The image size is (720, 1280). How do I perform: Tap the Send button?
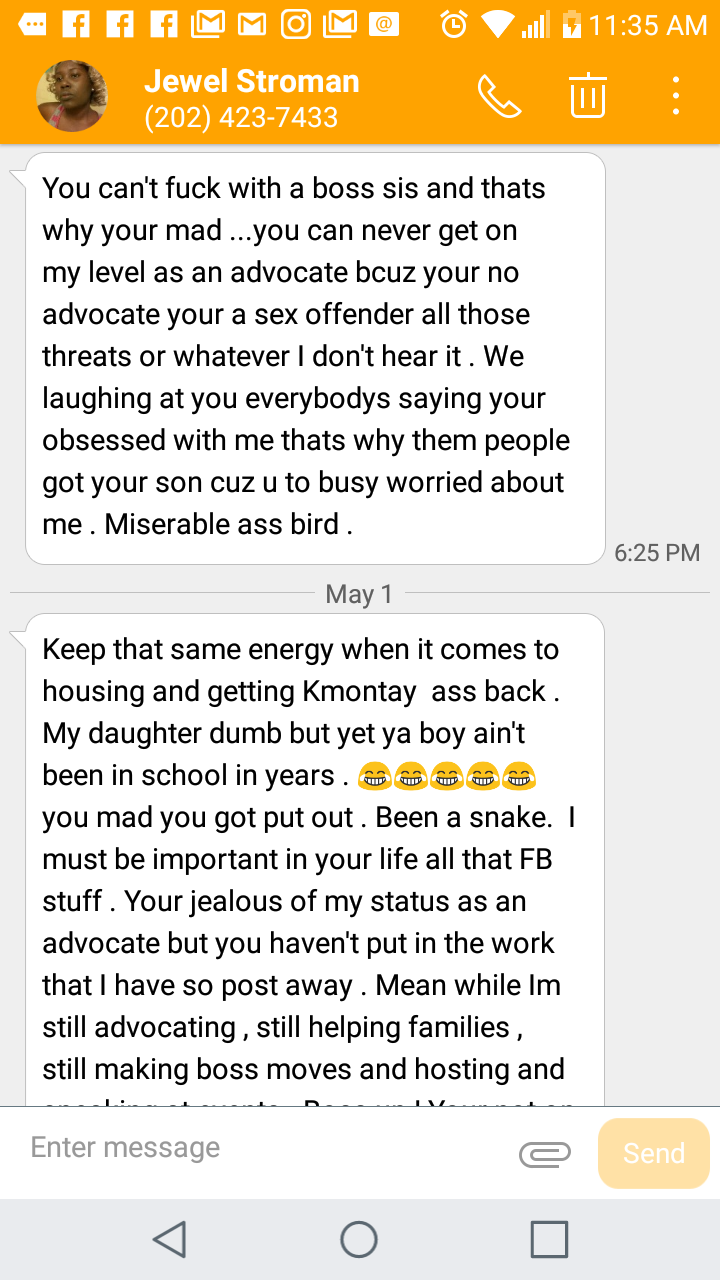coord(654,1153)
